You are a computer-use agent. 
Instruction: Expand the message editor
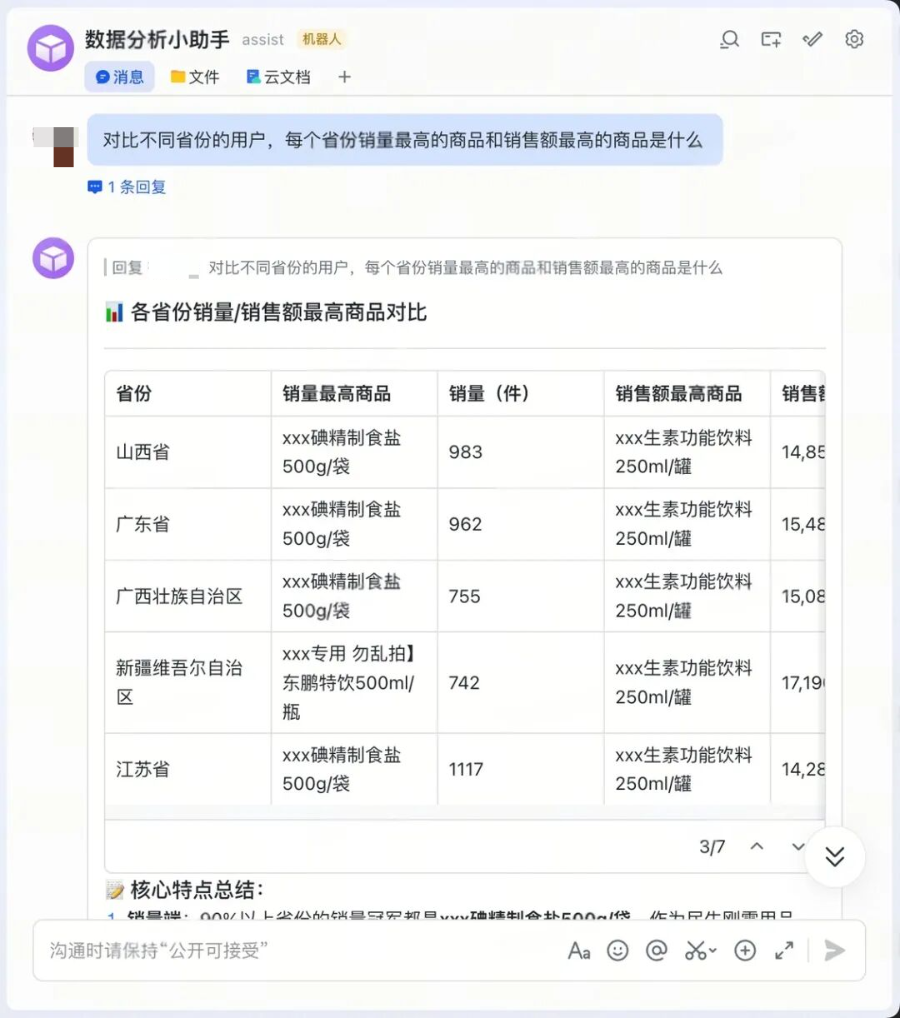pos(784,950)
